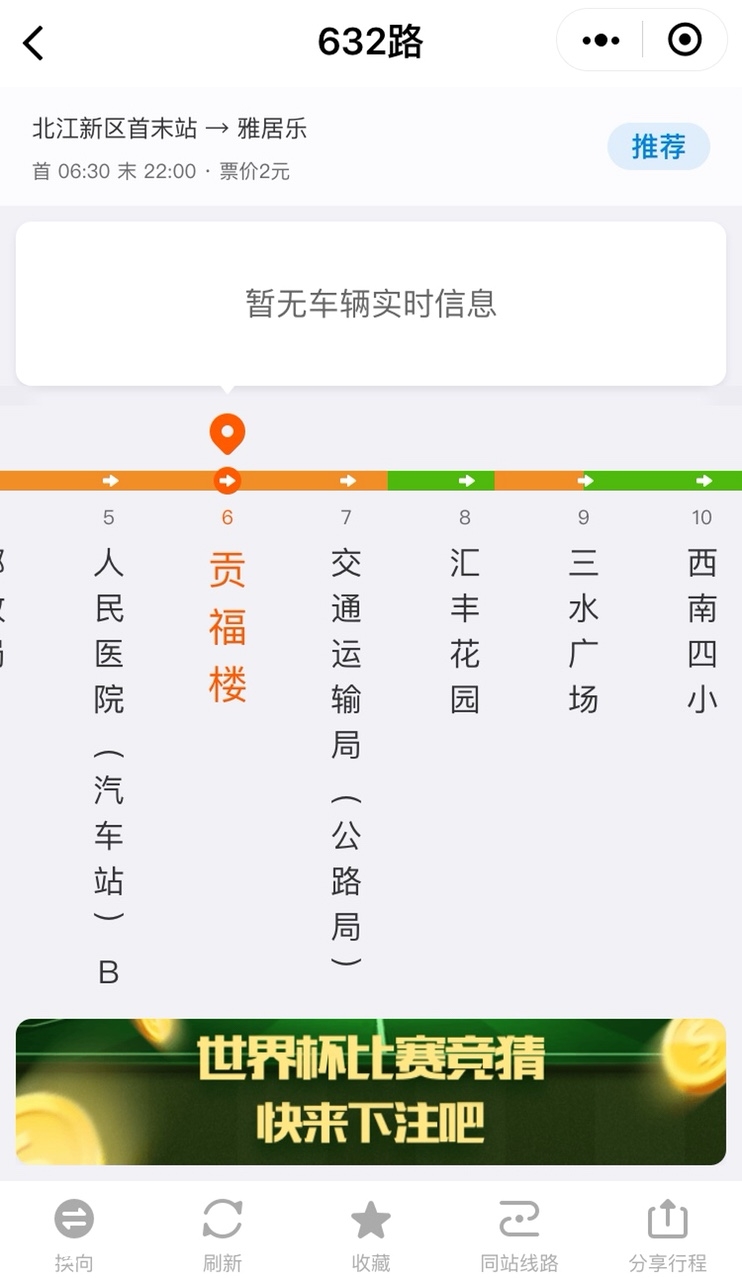Refresh bus info with 刷新

[x=222, y=1232]
